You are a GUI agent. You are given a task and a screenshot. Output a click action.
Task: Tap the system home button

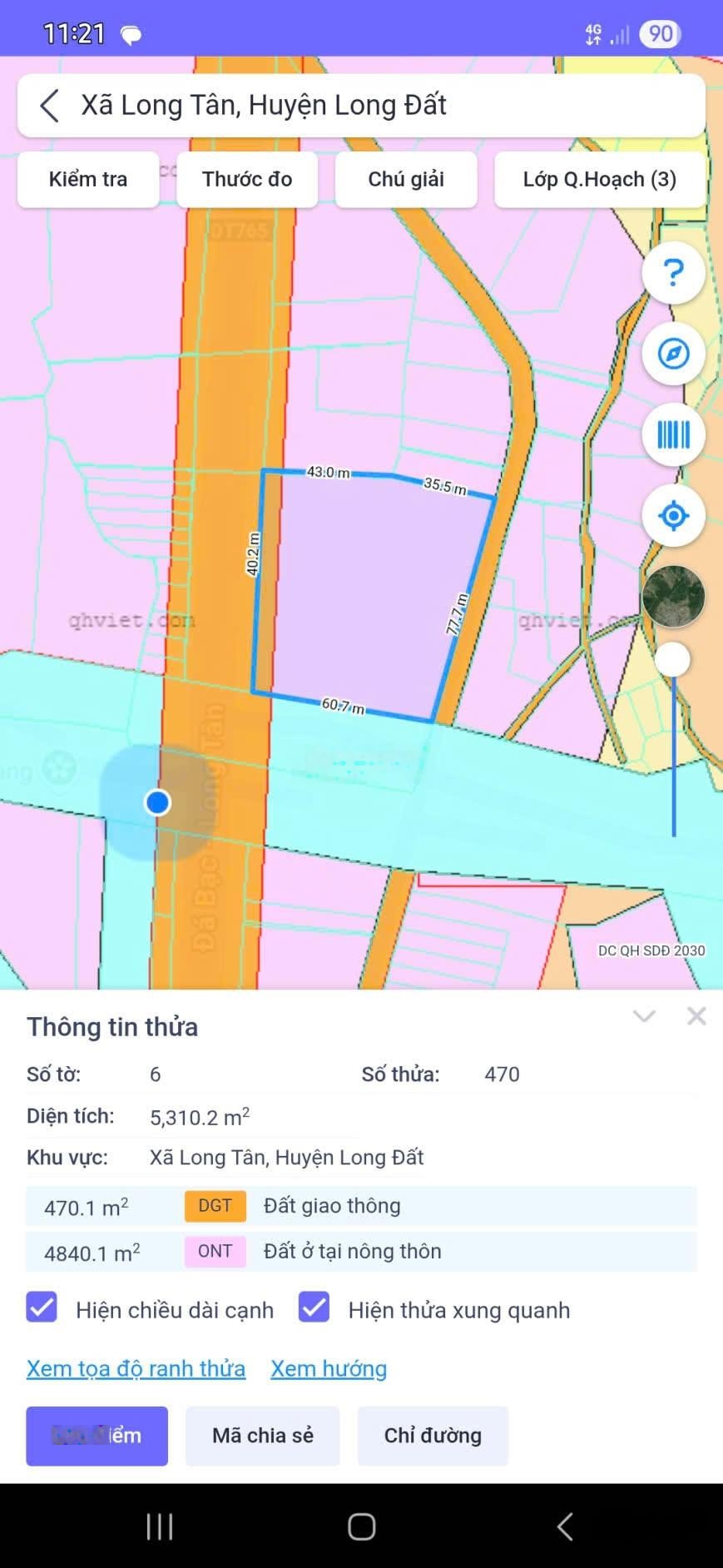point(361,1526)
